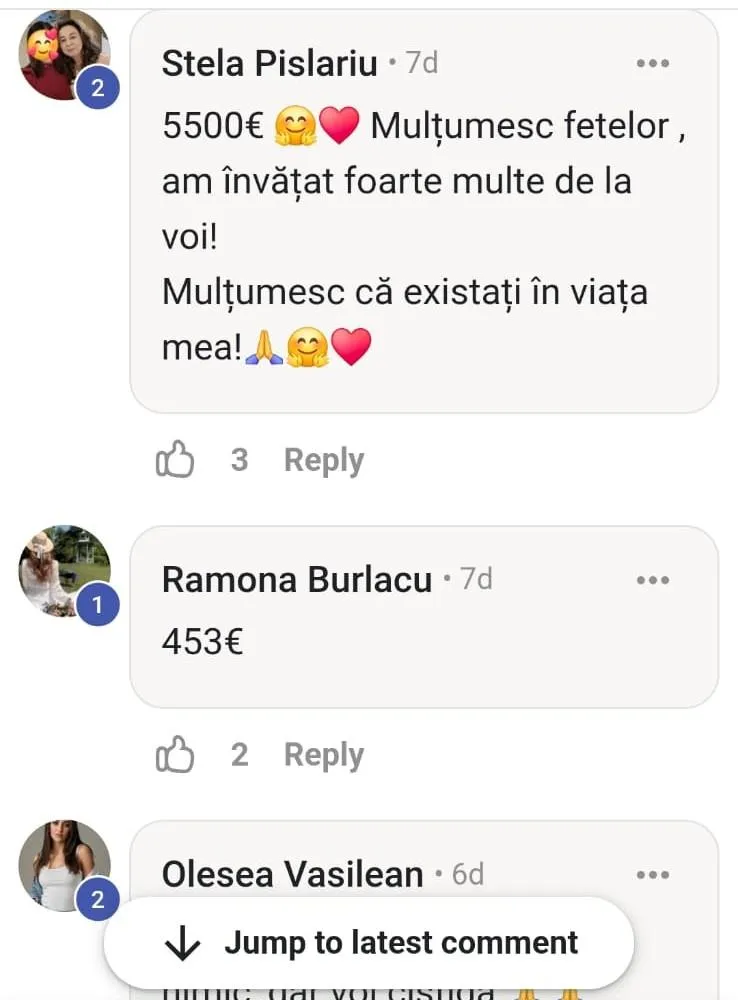Reply to Stela Pislariu's comment

coord(323,460)
